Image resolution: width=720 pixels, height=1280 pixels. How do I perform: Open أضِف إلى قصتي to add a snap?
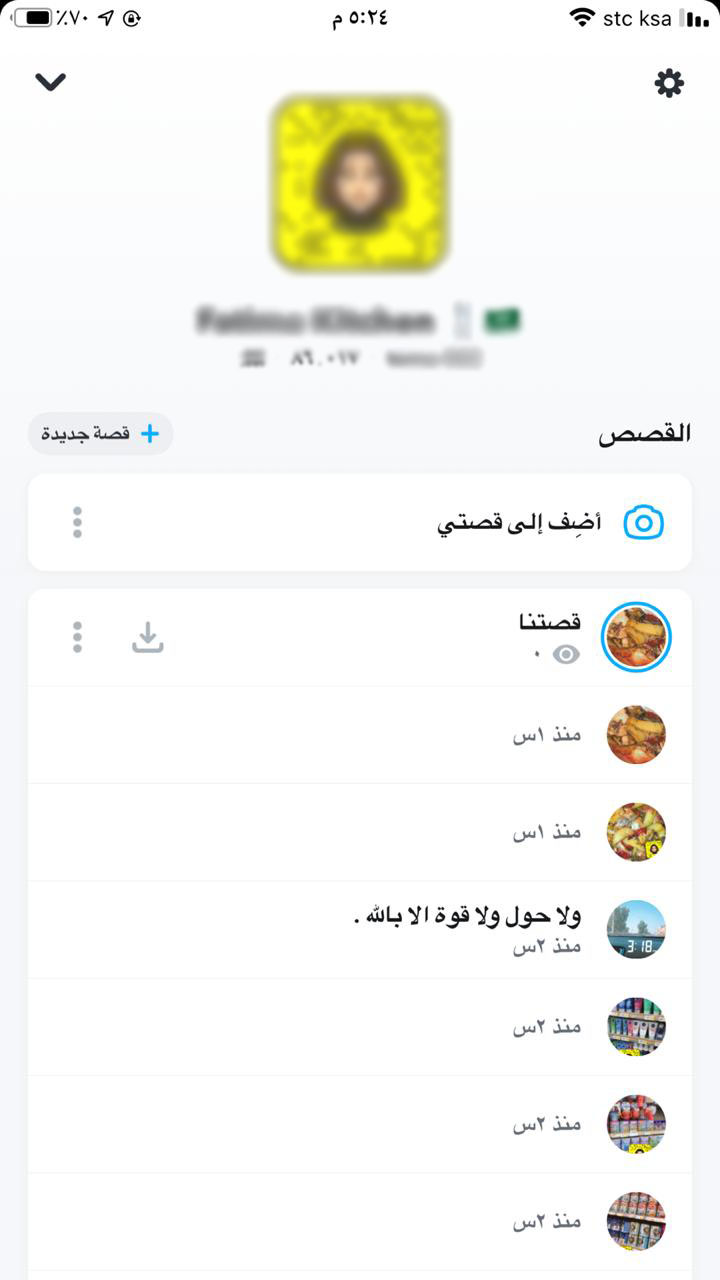click(x=520, y=523)
